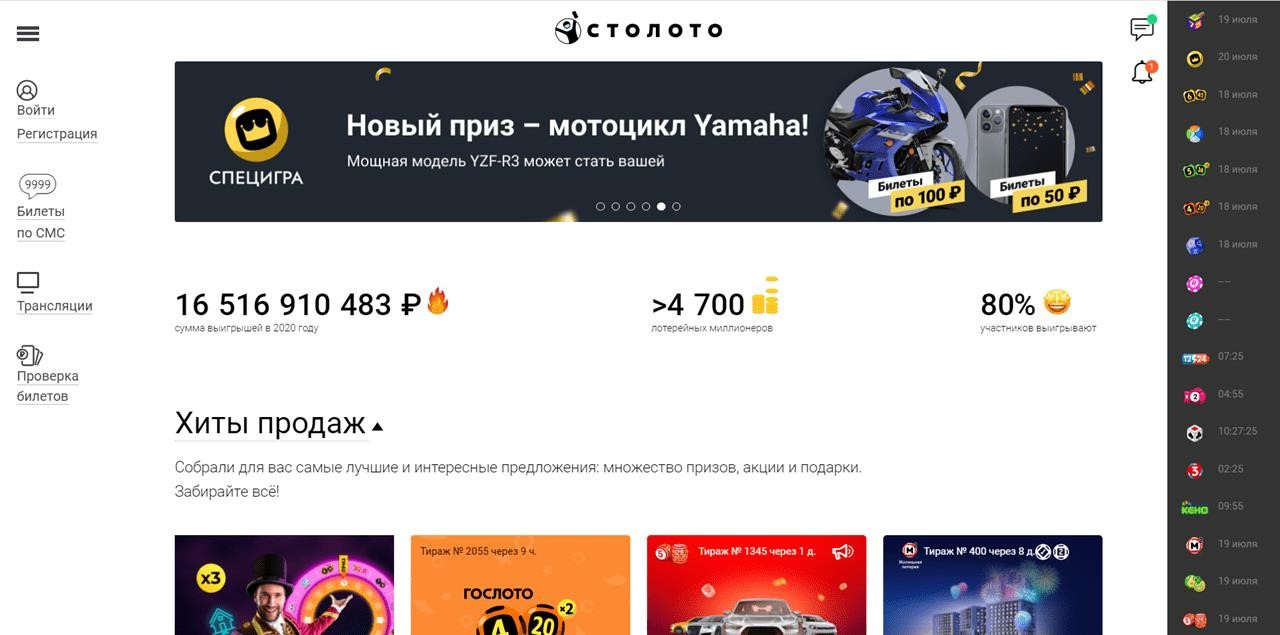This screenshot has height=635, width=1280.
Task: Go to Трансляции broadcasts
Action: pyautogui.click(x=54, y=306)
